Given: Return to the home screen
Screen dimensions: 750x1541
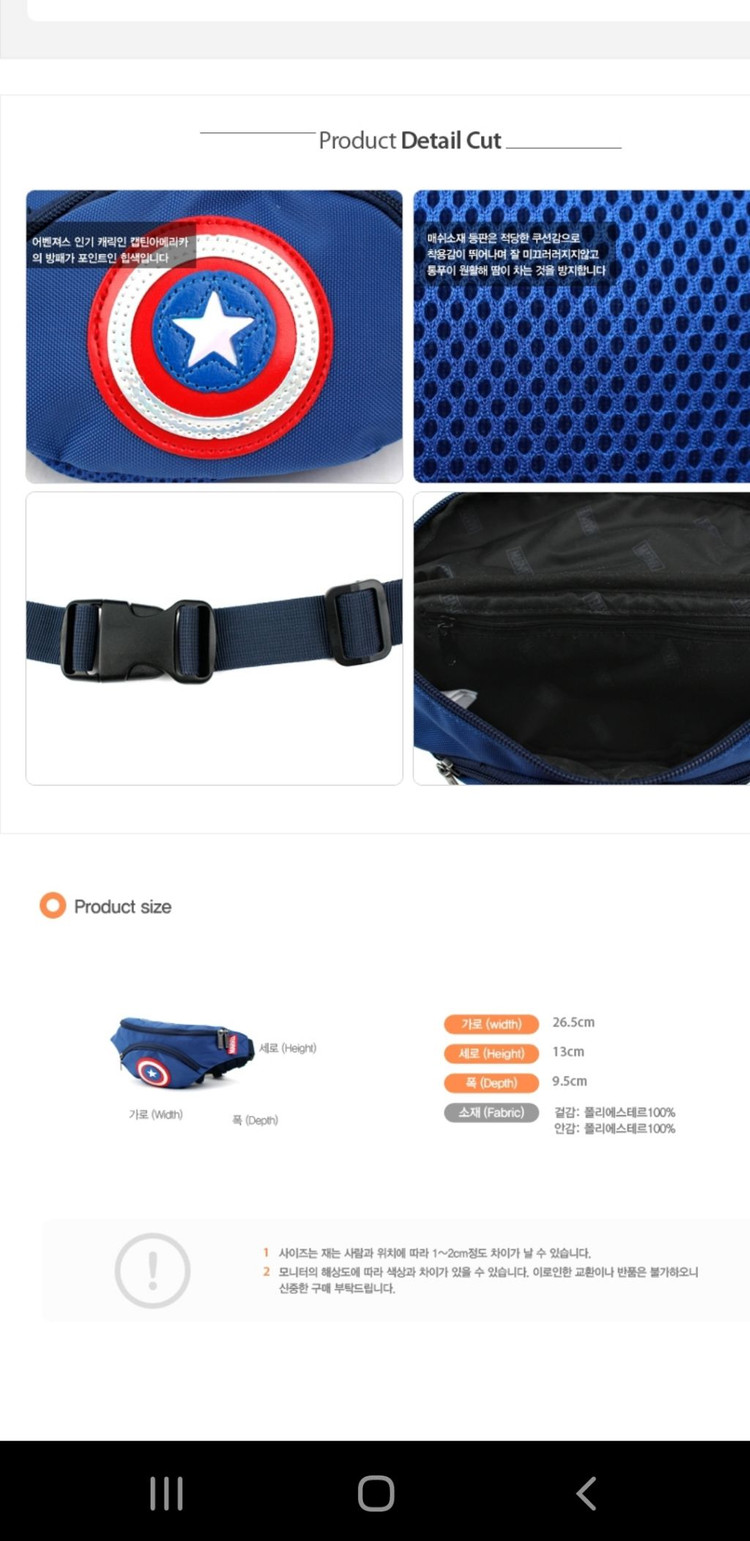Looking at the screenshot, I should [376, 1493].
